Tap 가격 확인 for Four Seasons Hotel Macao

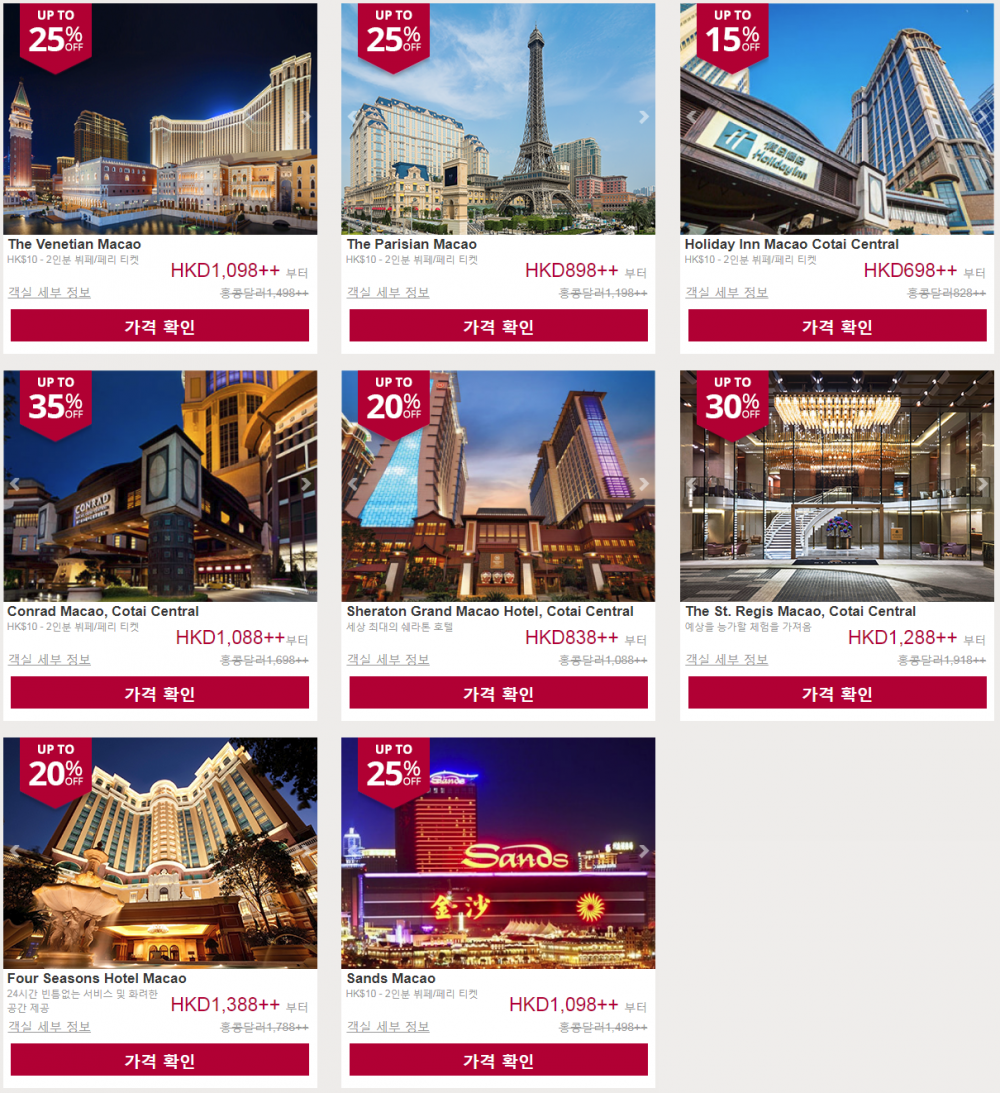coord(160,1060)
